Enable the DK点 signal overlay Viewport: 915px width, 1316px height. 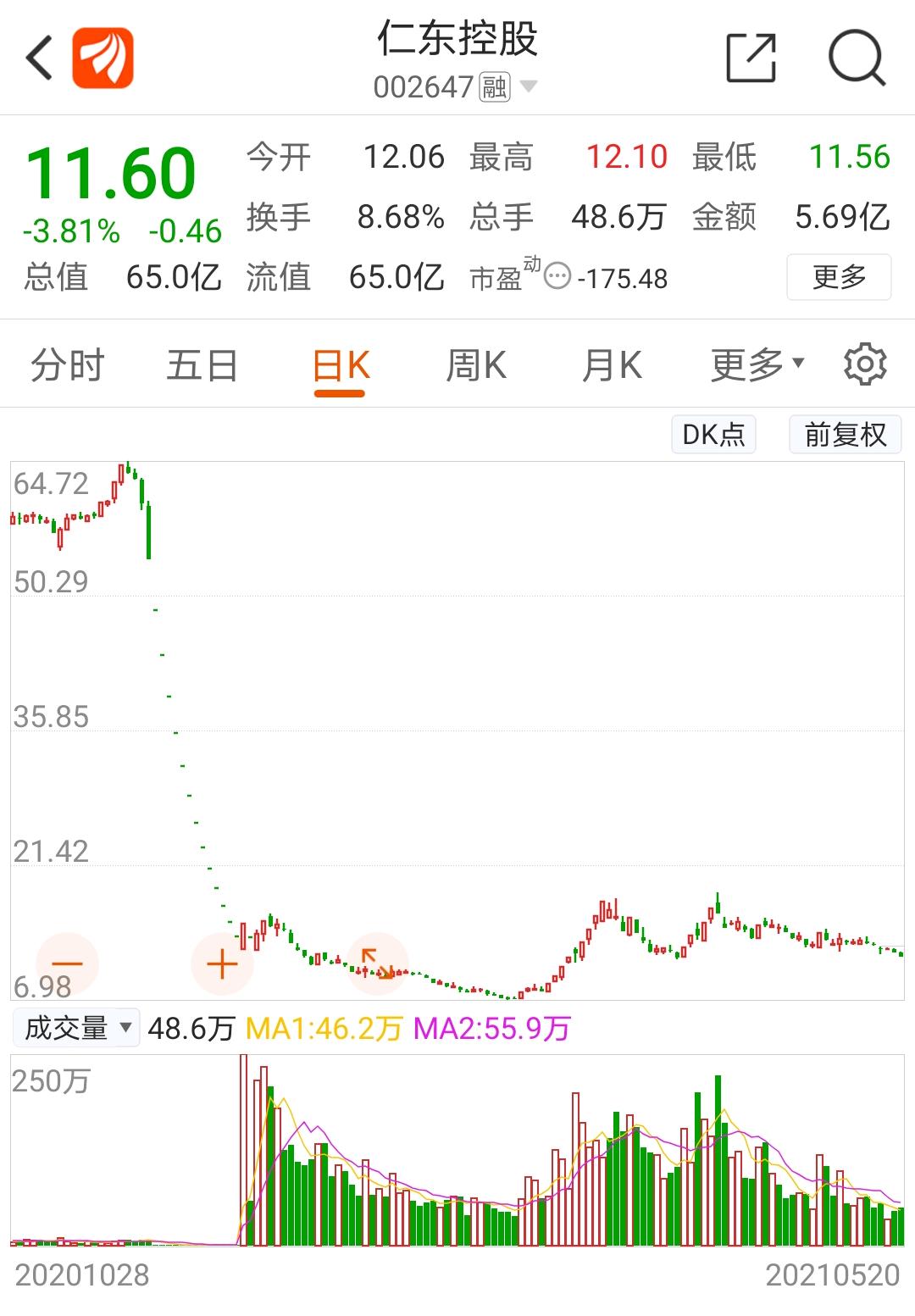[x=712, y=434]
